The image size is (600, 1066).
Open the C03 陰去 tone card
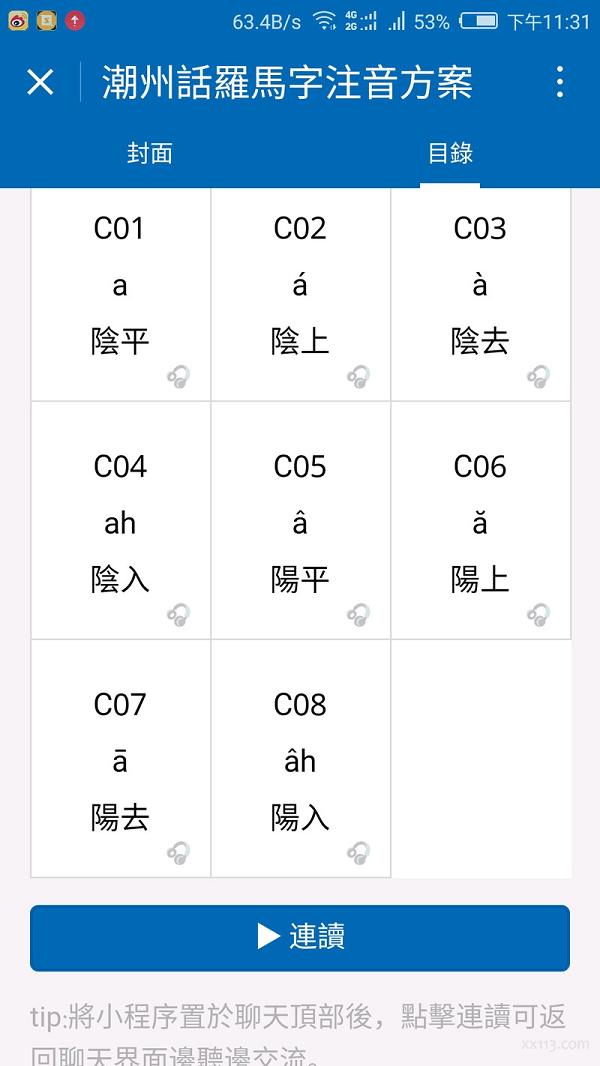pyautogui.click(x=480, y=294)
